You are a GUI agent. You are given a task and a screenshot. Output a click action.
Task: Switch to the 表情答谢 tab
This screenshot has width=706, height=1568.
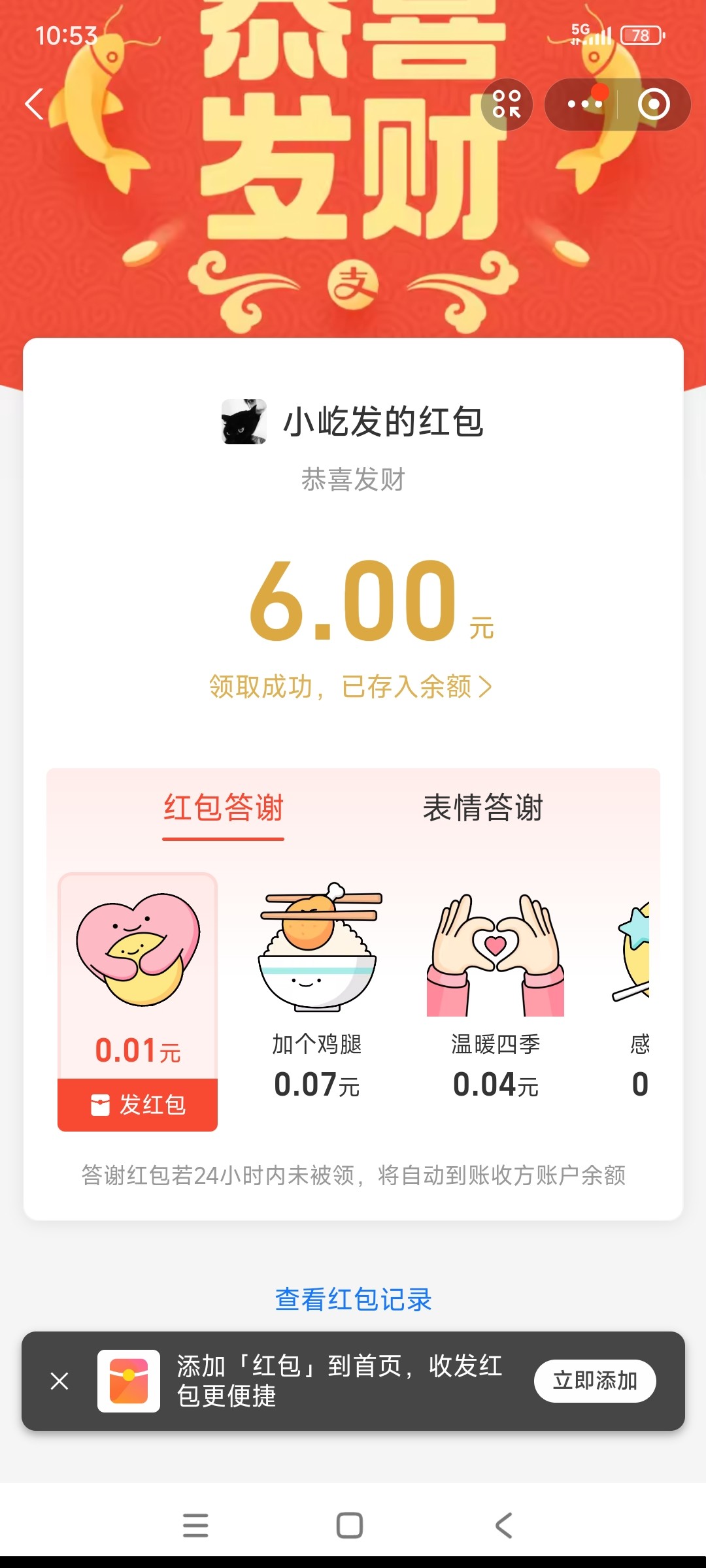(x=482, y=808)
